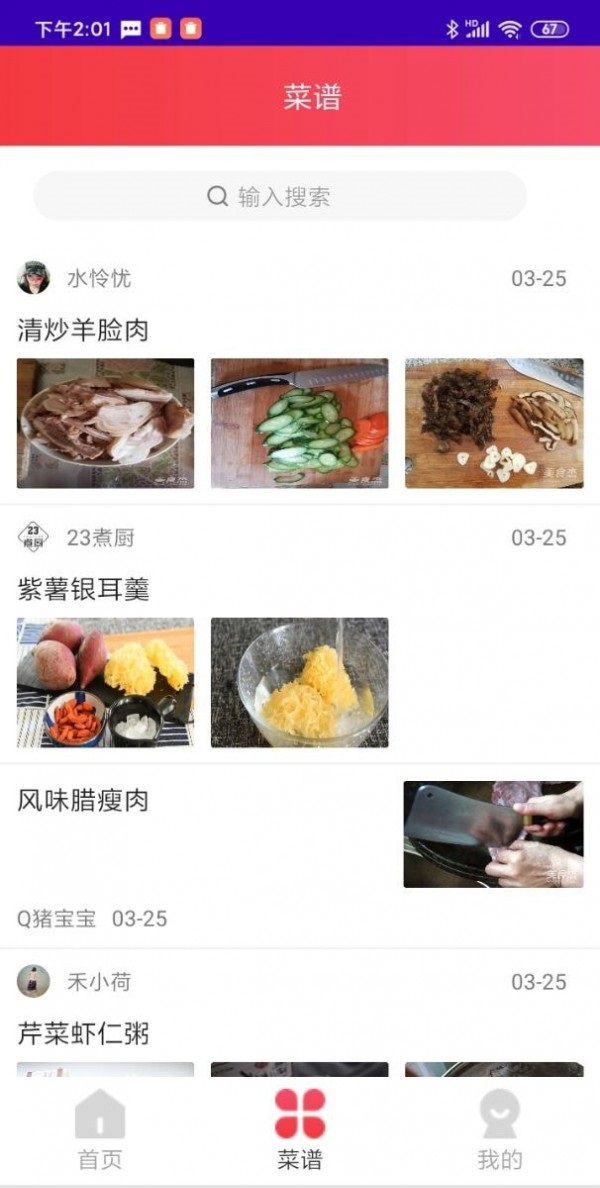Select the 菜谱 bottom tab

(x=300, y=1130)
